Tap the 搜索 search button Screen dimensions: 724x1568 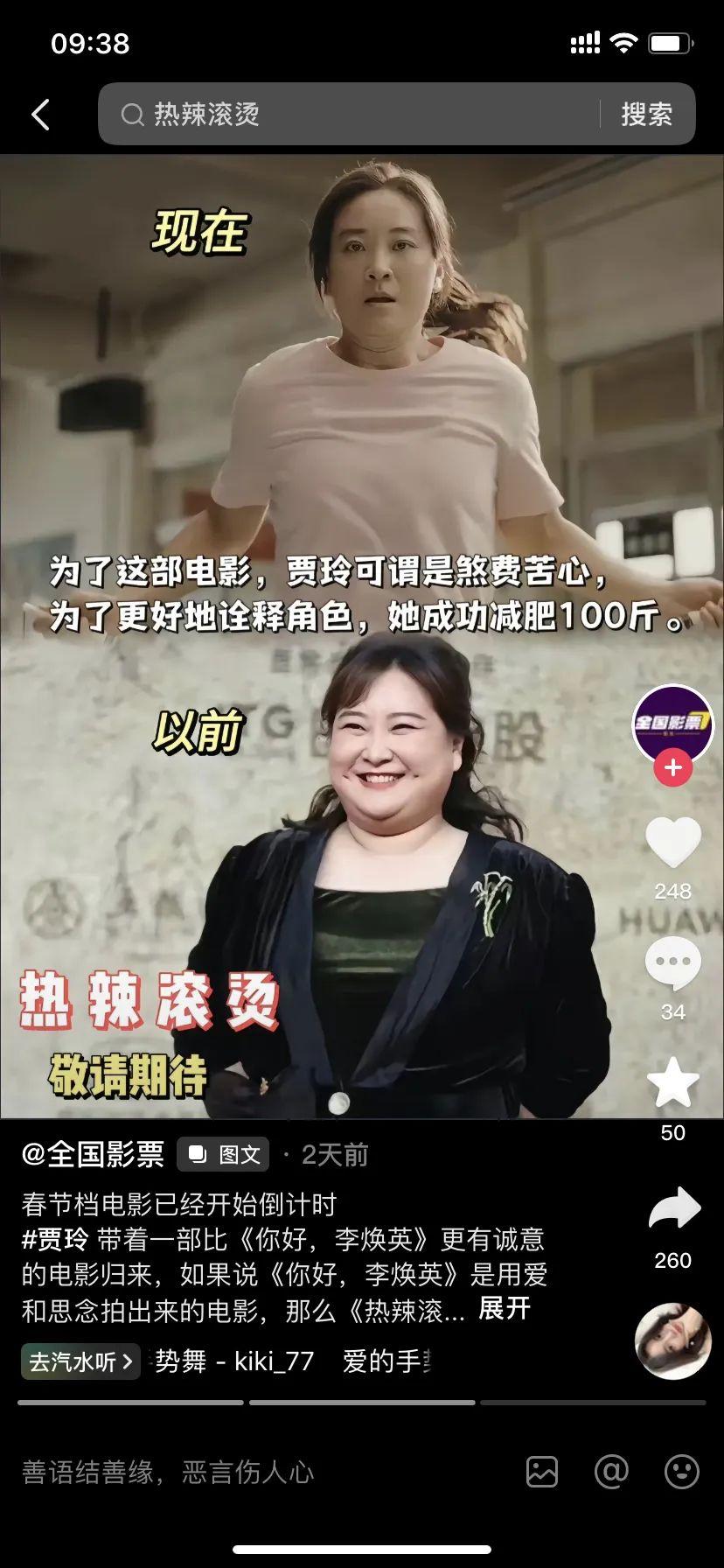pos(647,114)
